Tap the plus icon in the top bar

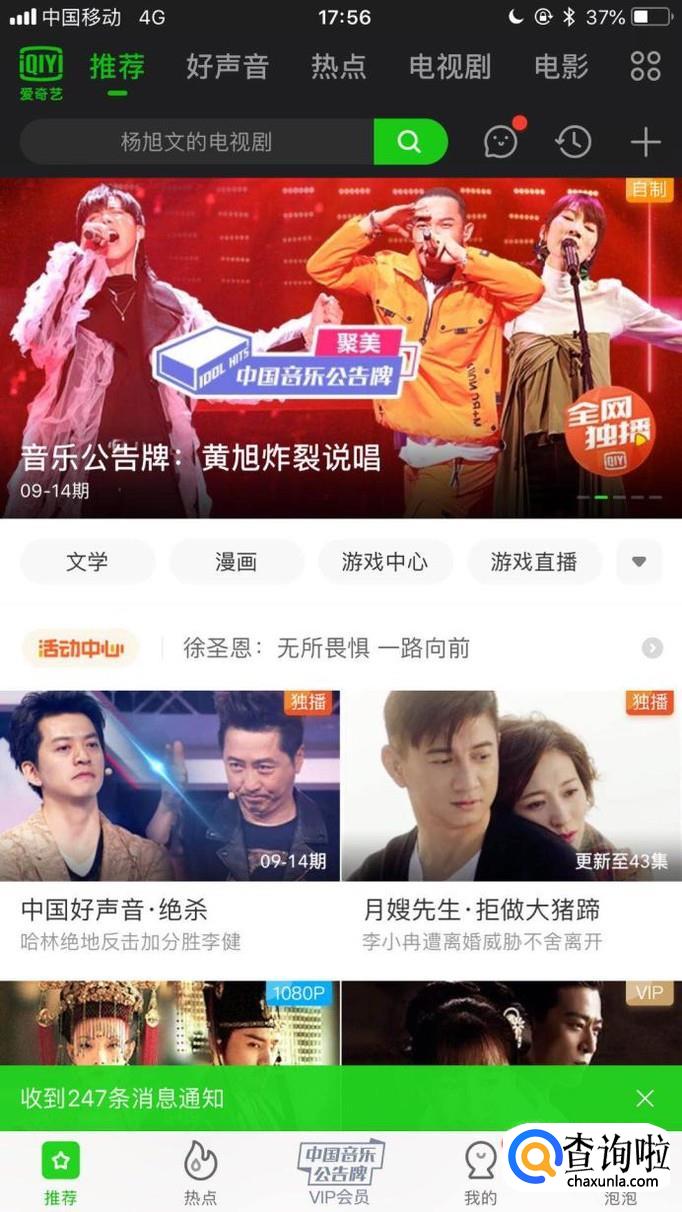point(645,142)
